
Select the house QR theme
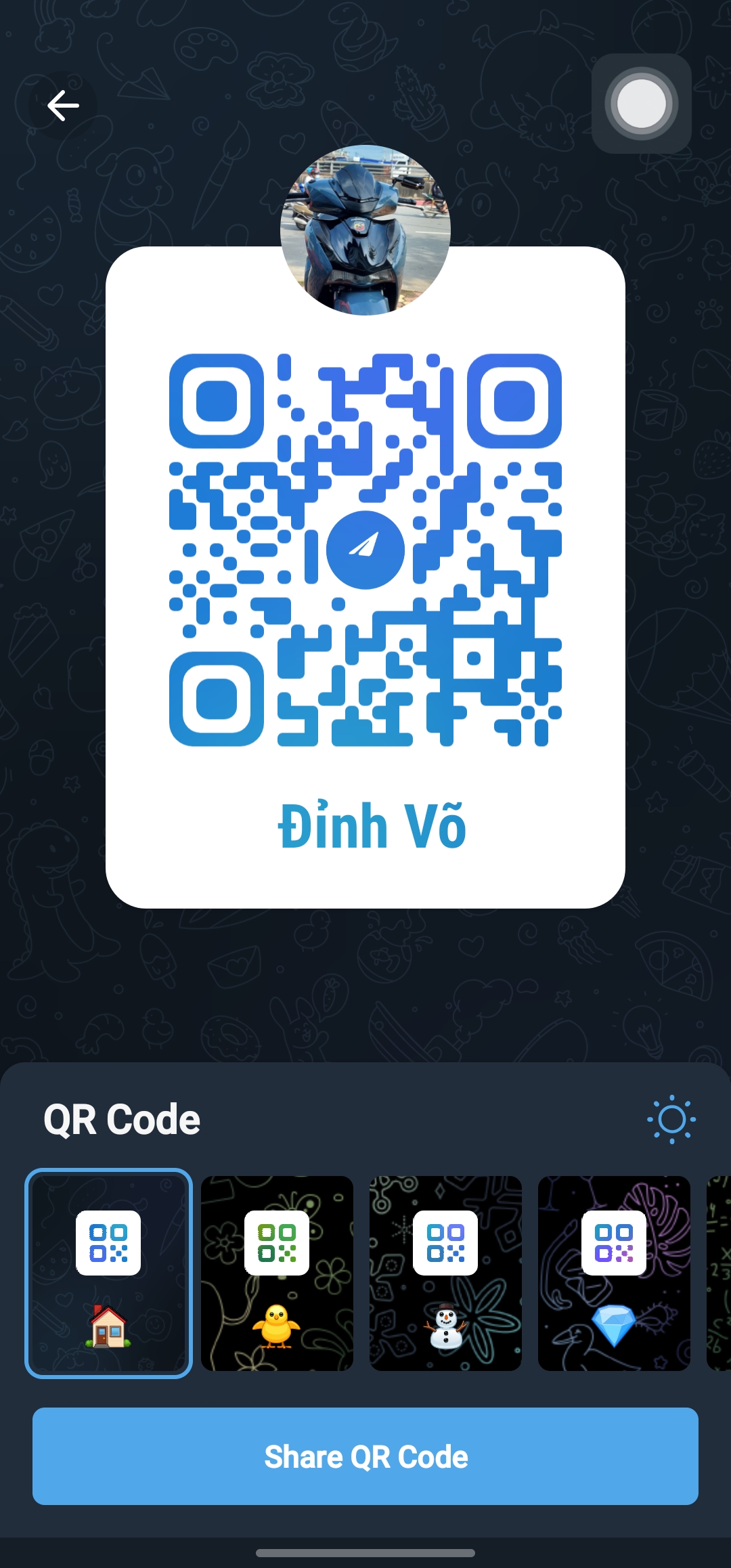pyautogui.click(x=108, y=1273)
